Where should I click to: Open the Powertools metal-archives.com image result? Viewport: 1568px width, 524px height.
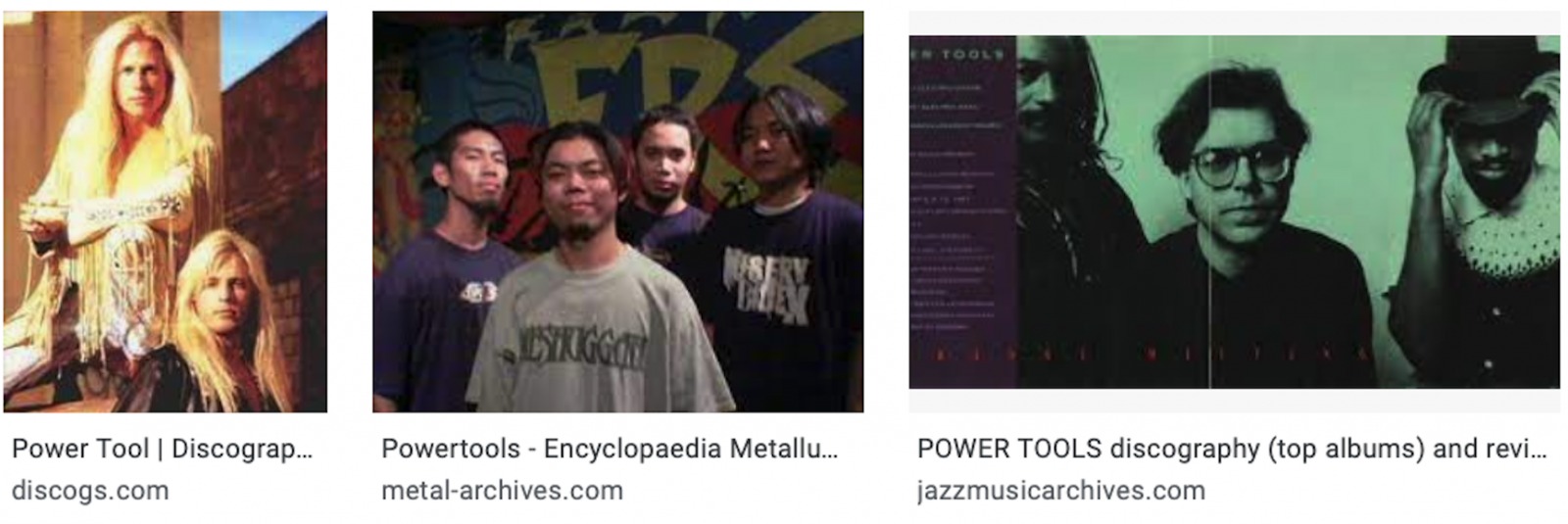(x=617, y=211)
